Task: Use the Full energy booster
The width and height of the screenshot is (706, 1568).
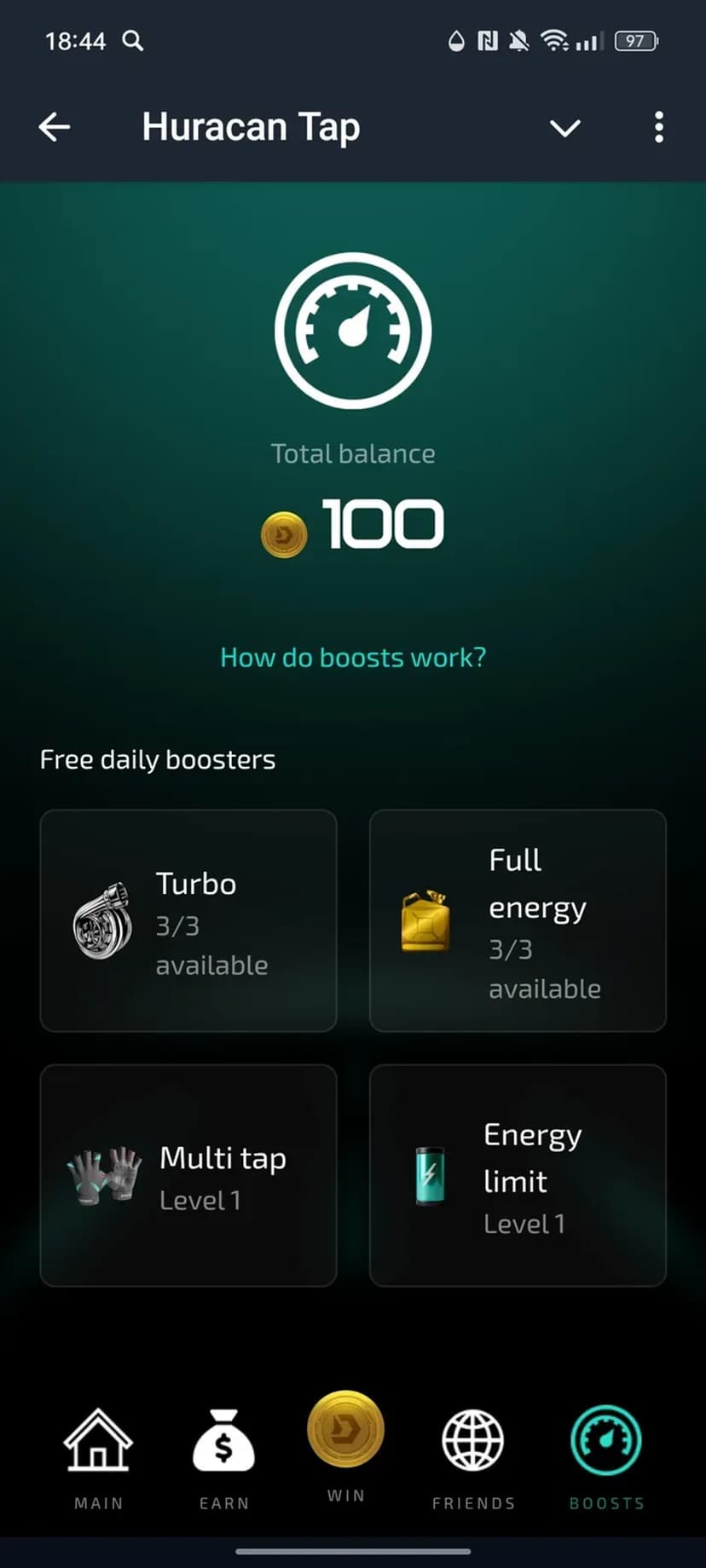Action: coord(518,921)
